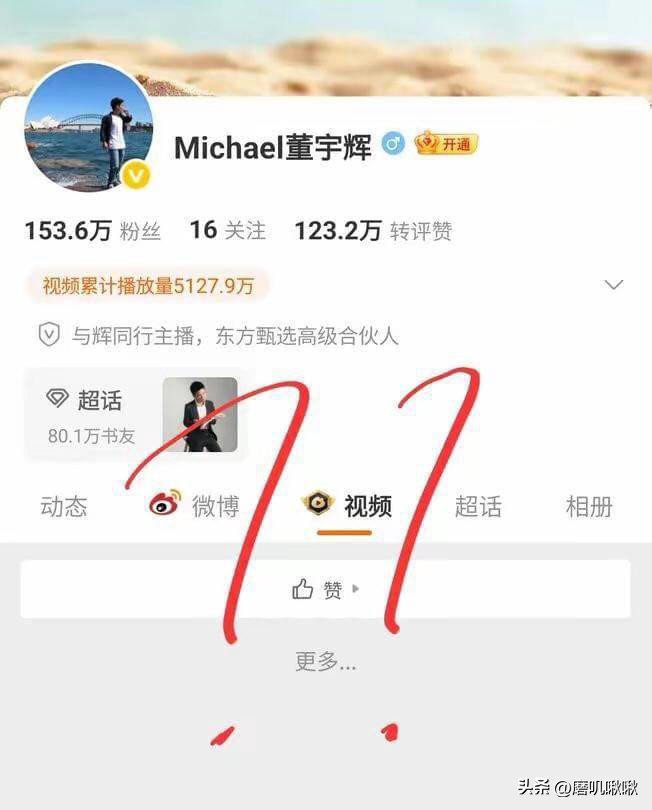Open Michael董宇辉's profile avatar
Image resolution: width=652 pixels, height=810 pixels.
click(x=89, y=127)
